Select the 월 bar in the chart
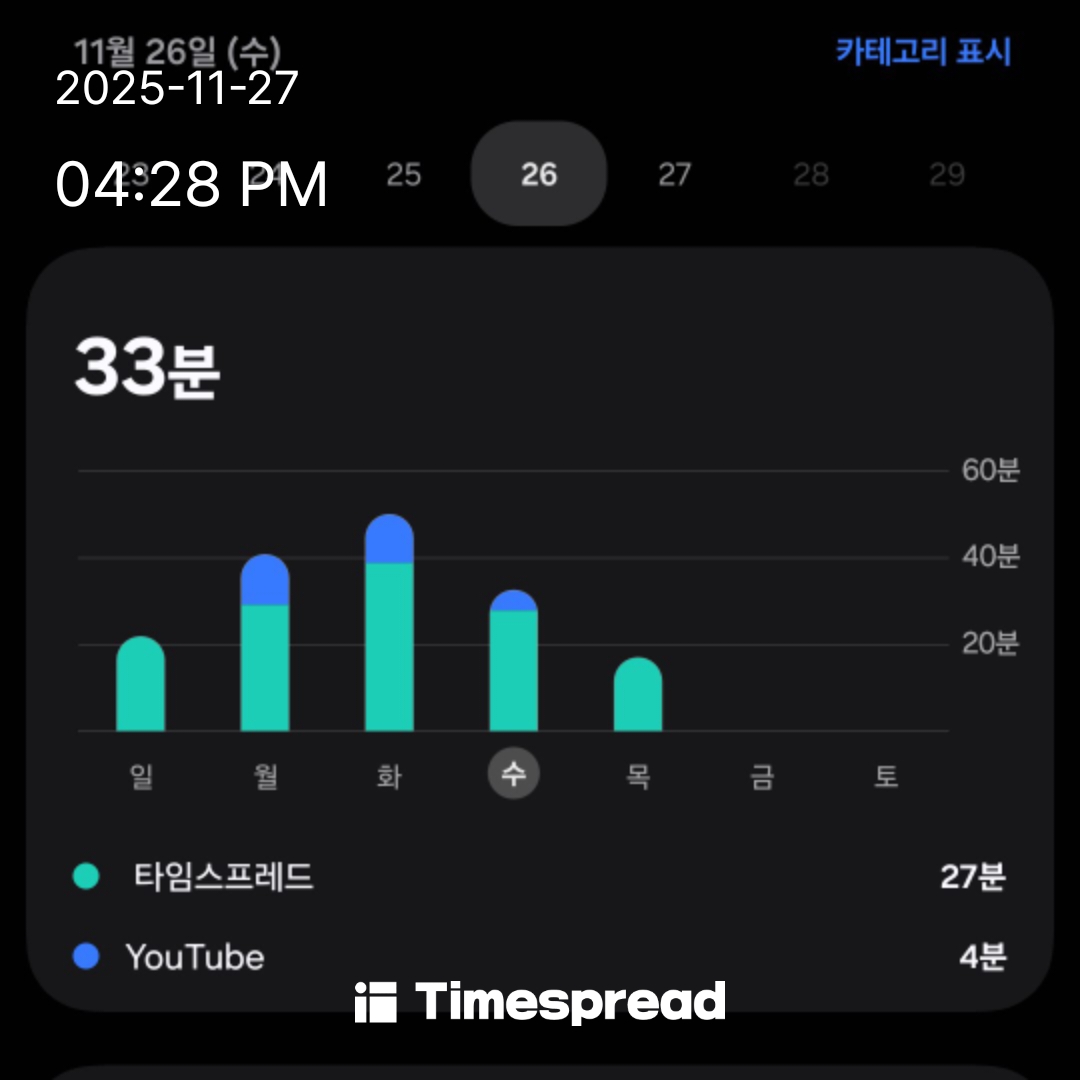 [x=265, y=644]
